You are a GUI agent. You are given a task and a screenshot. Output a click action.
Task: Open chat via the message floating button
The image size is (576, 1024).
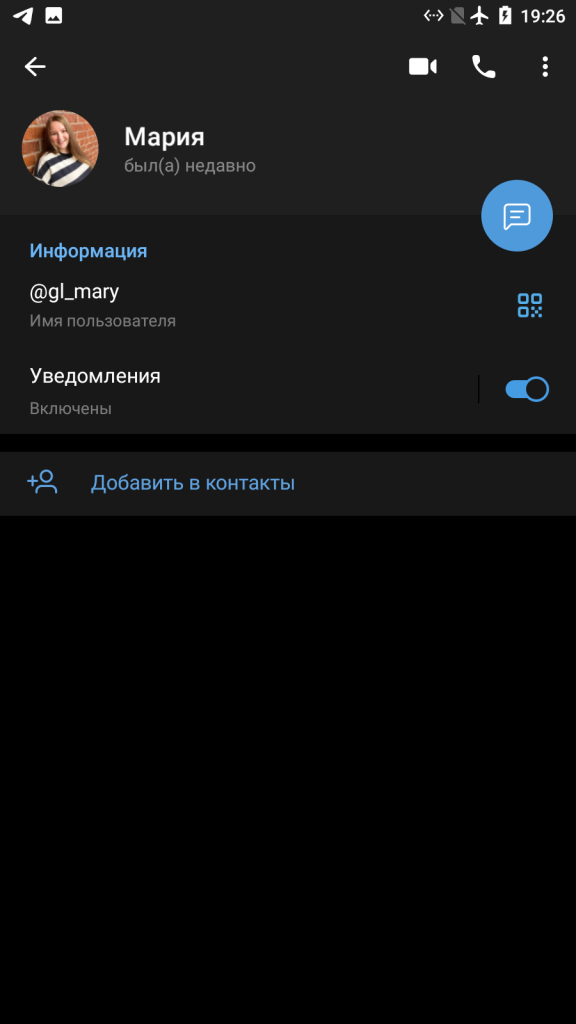click(517, 216)
